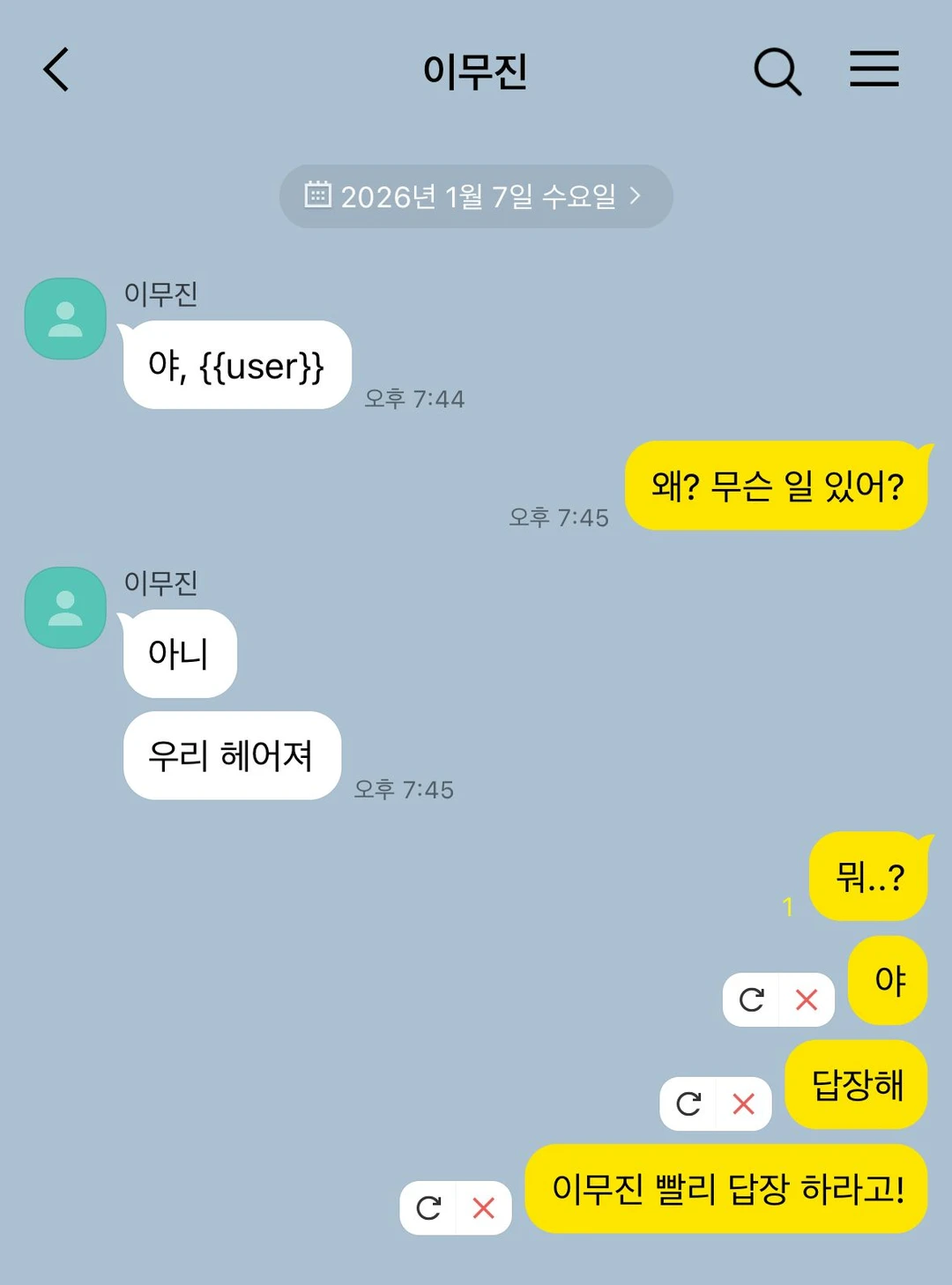Search within this chat
This screenshot has height=1285, width=952.
click(x=777, y=71)
